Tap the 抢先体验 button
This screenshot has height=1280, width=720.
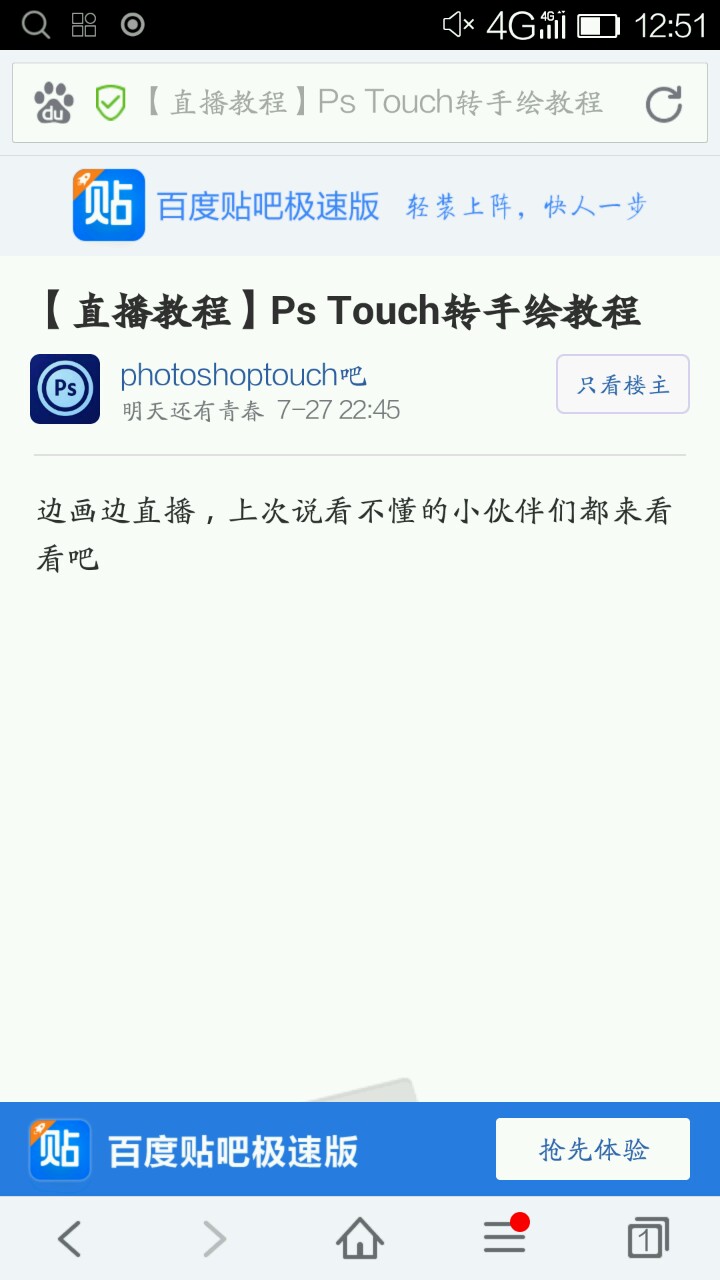[x=593, y=1150]
